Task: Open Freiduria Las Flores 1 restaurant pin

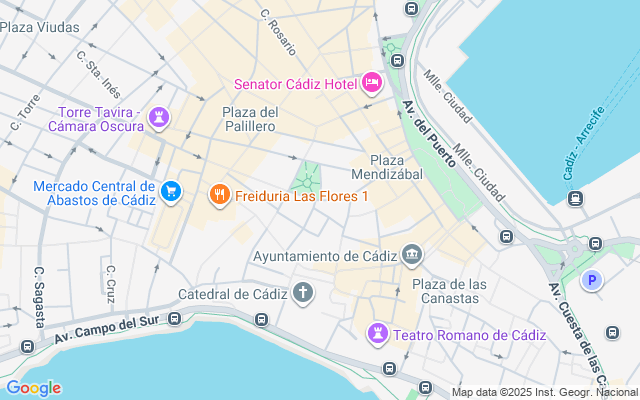Action: [220, 195]
